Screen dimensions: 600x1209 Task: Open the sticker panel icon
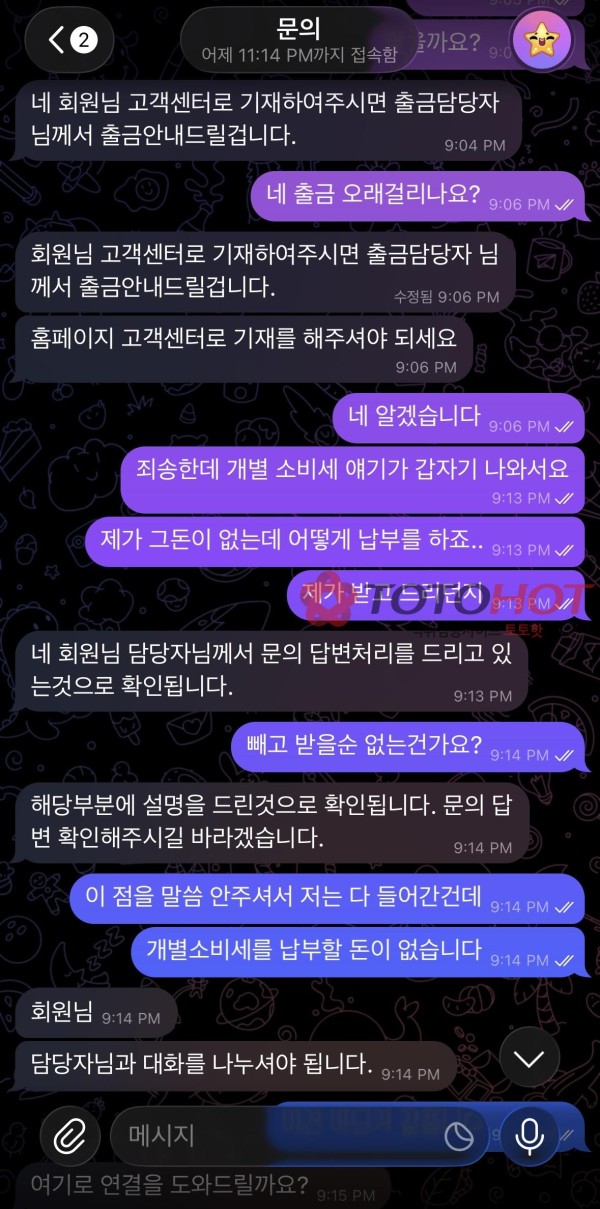[x=459, y=1136]
